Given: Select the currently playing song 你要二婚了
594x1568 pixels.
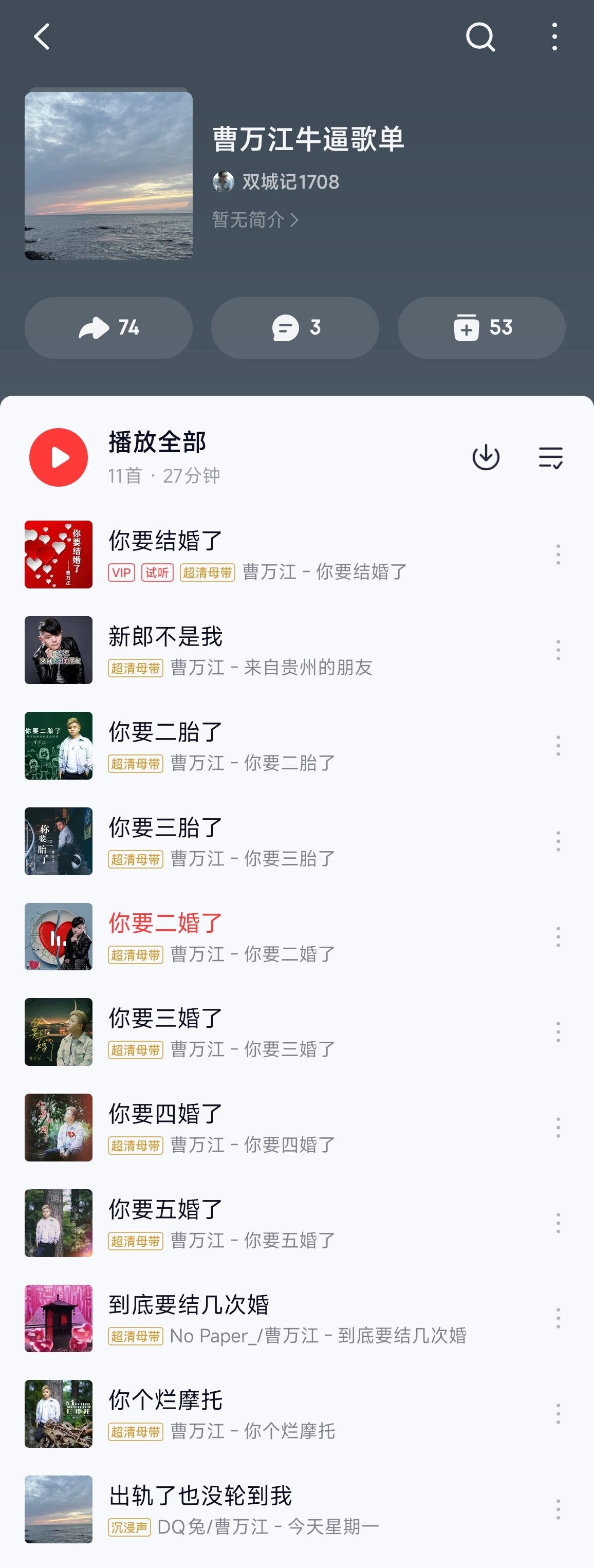Looking at the screenshot, I should [x=165, y=923].
